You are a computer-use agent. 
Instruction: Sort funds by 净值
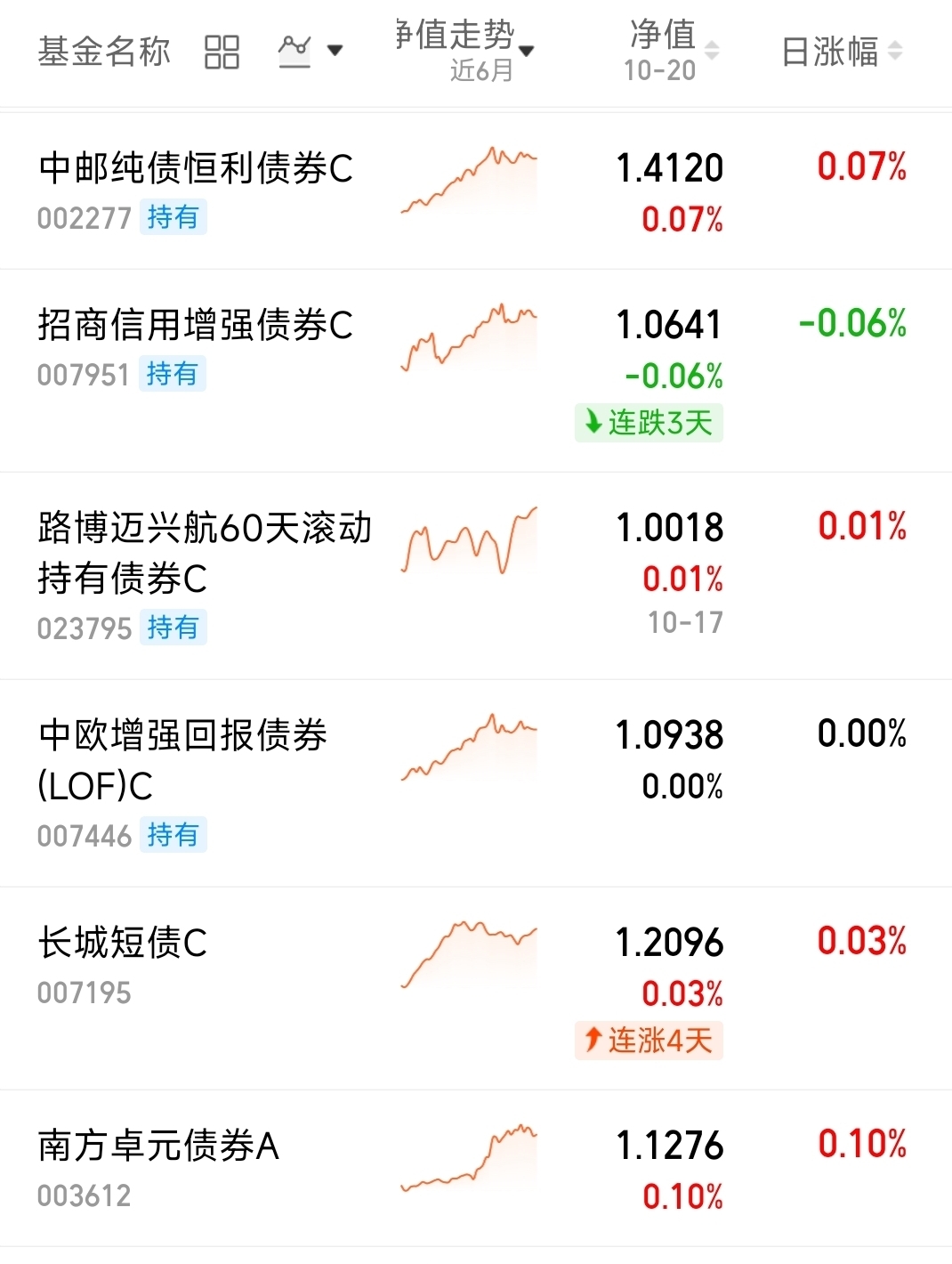pyautogui.click(x=670, y=51)
